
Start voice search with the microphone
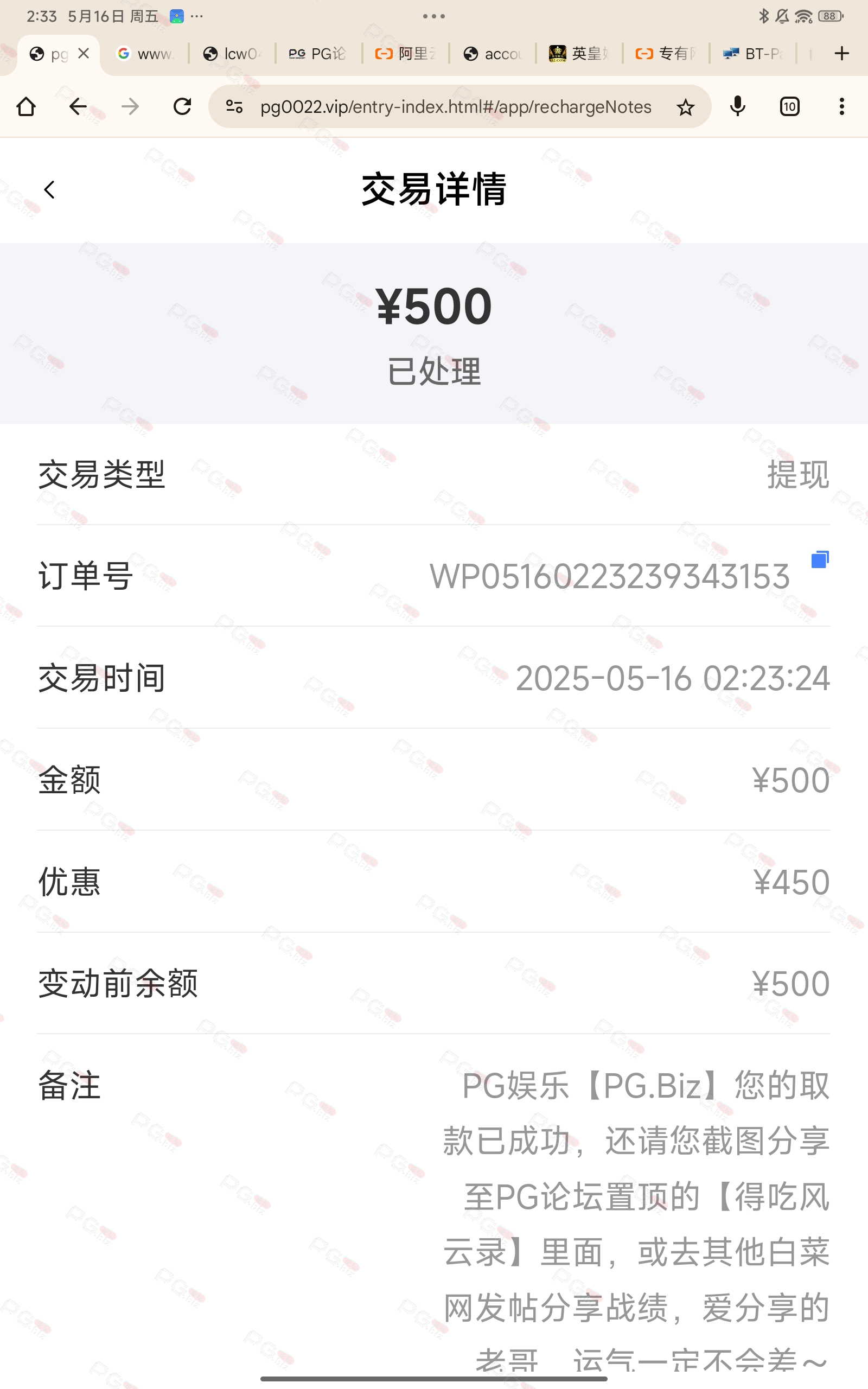(738, 106)
